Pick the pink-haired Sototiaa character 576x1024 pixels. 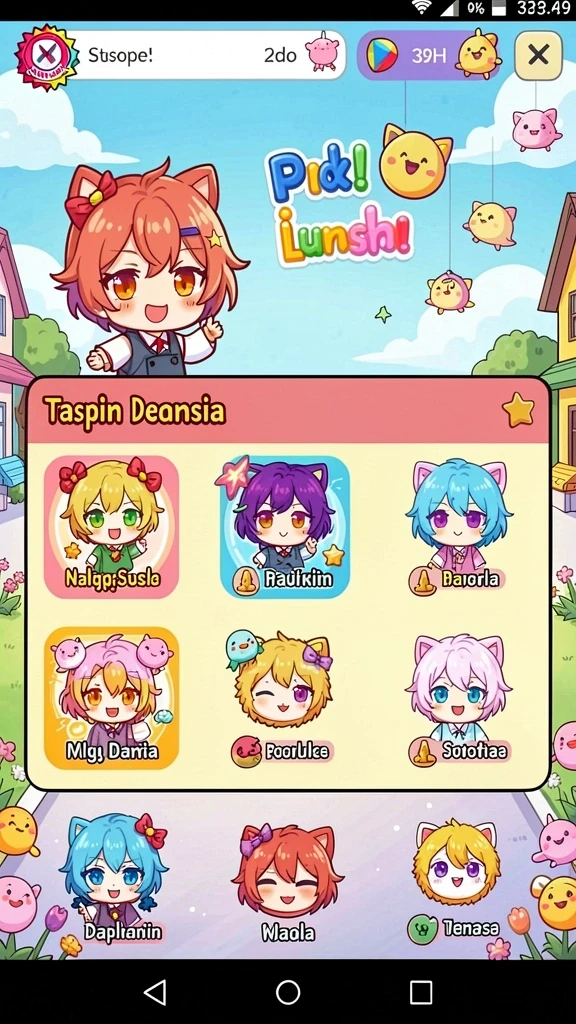(x=458, y=698)
